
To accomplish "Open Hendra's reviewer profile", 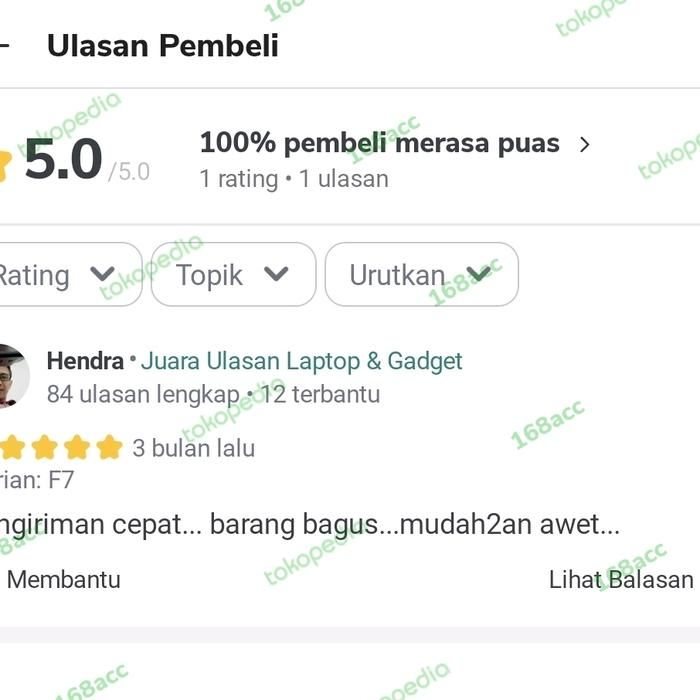I will (84, 361).
